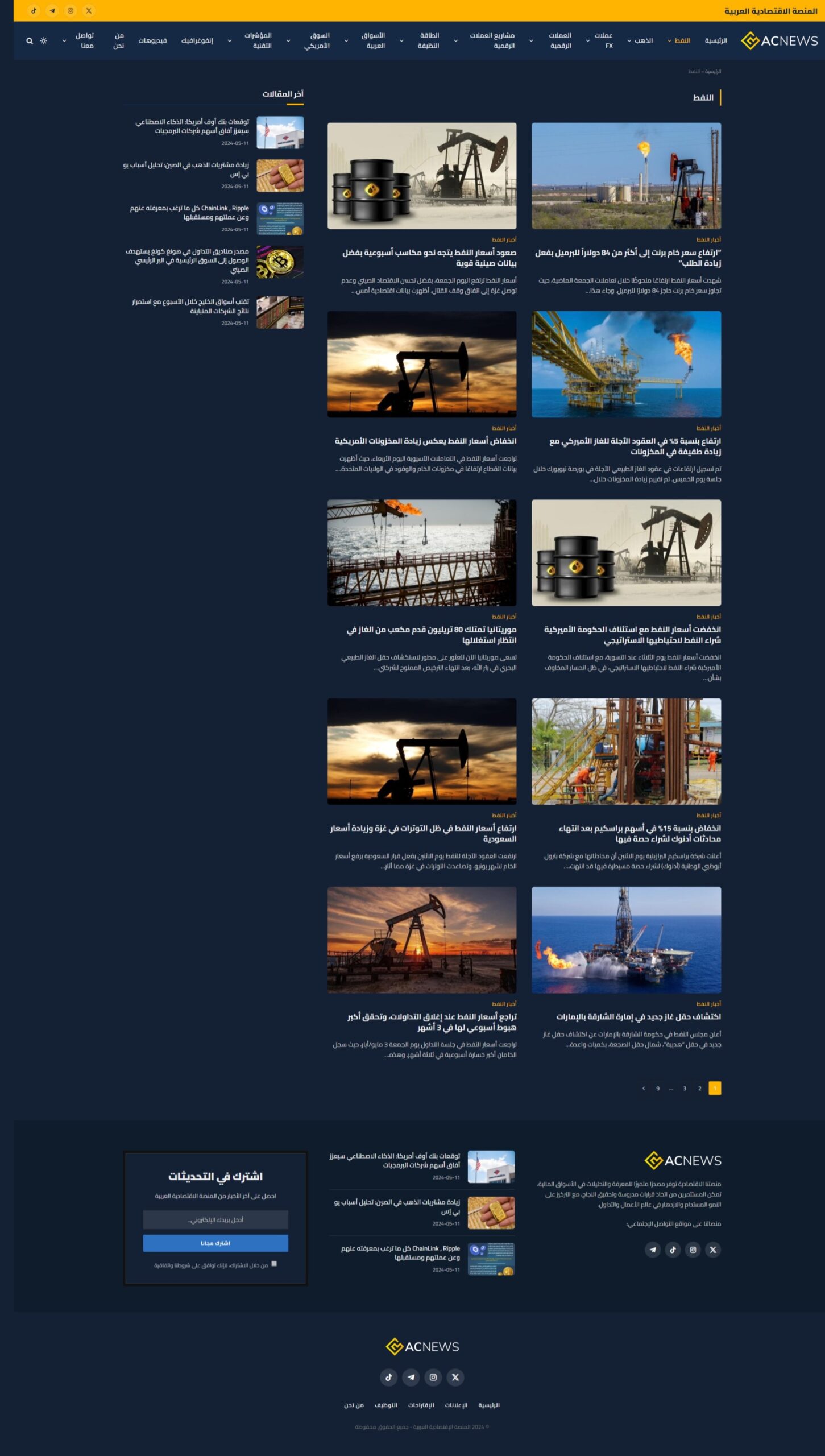This screenshot has width=825, height=1456.
Task: Jump to page 9 in pagination
Action: [x=657, y=1089]
